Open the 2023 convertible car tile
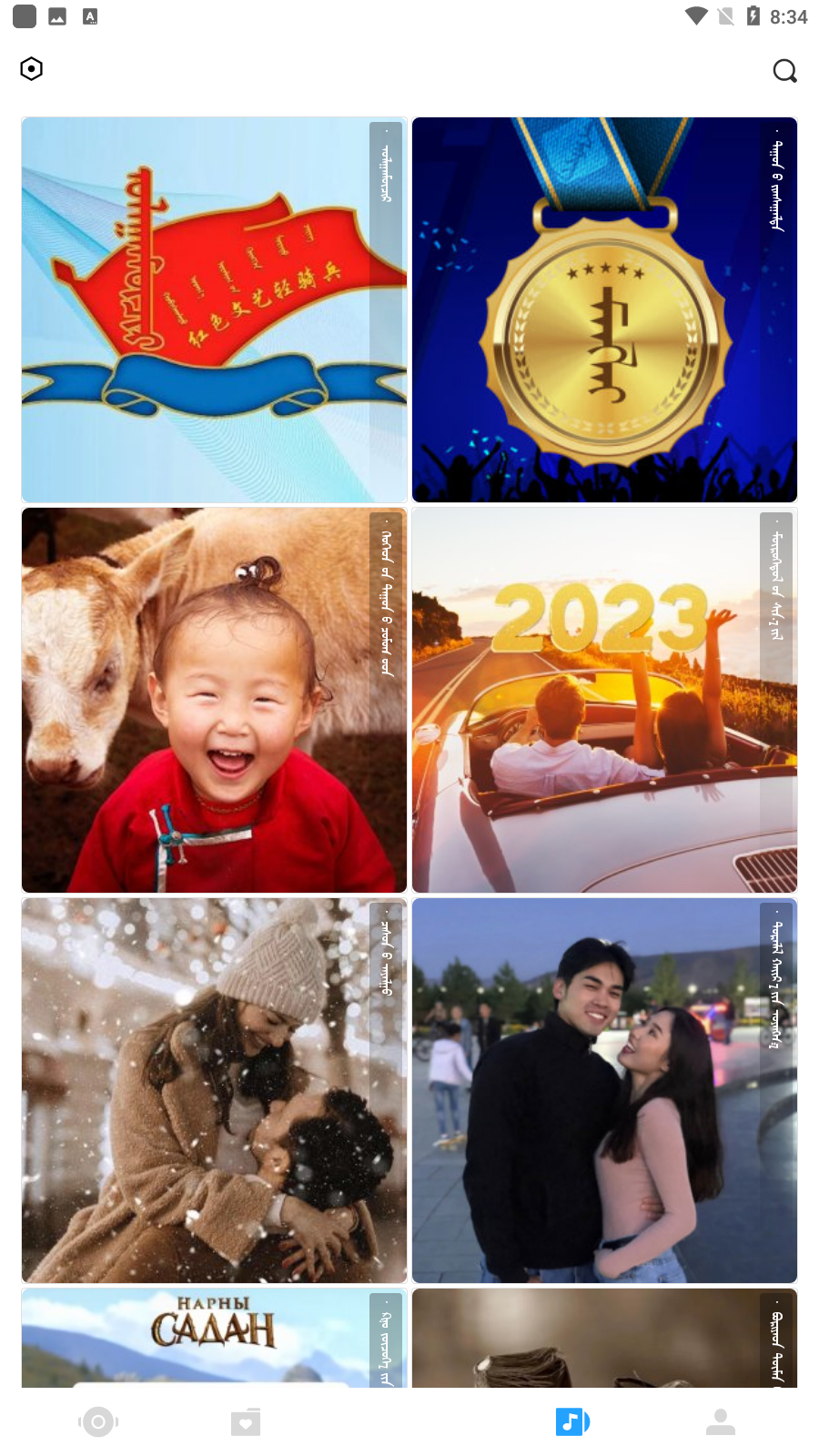Image resolution: width=819 pixels, height=1456 pixels. (604, 700)
